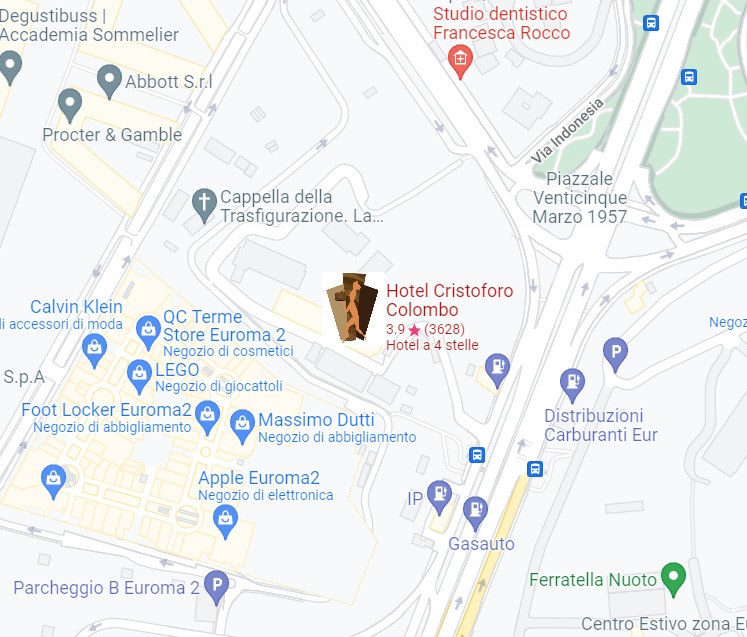The image size is (747, 637).
Task: Open the Ferratella Nuoto green pin
Action: pos(675,576)
